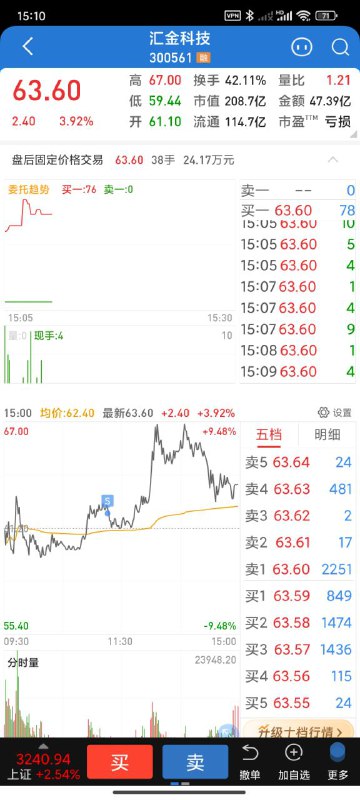Open the 上证 index ticker
Screen dimensions: 360x800
(43, 766)
